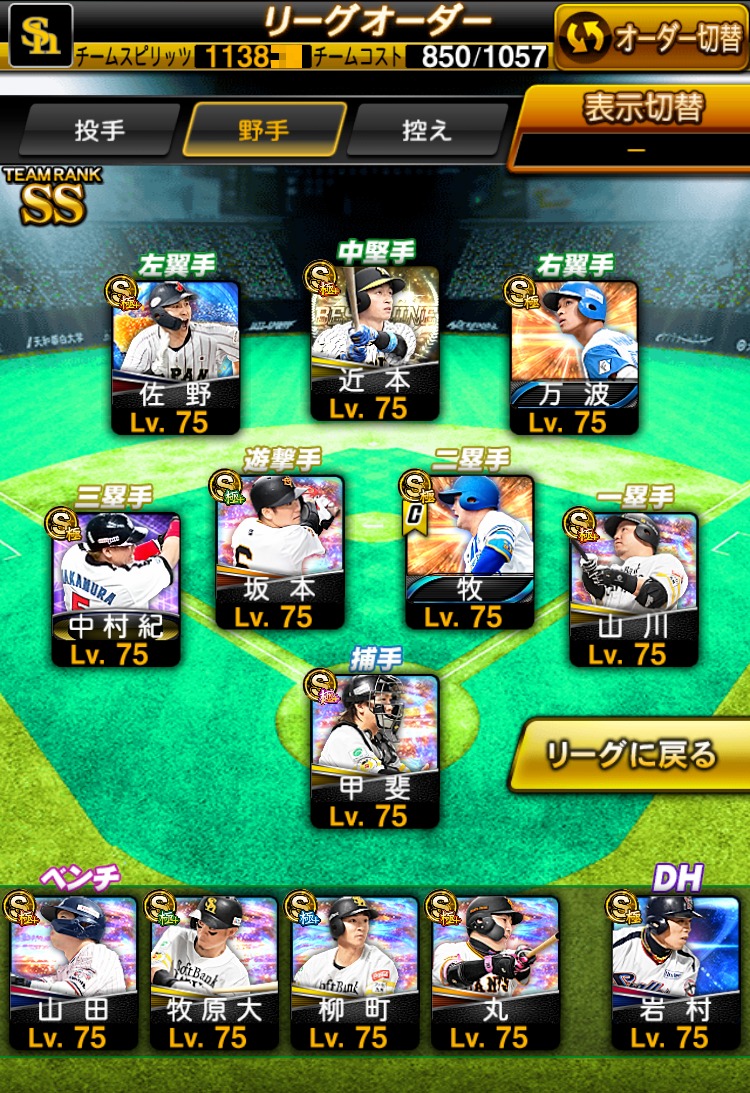750x1093 pixels.
Task: Open DH player 岩村 card
Action: click(676, 972)
